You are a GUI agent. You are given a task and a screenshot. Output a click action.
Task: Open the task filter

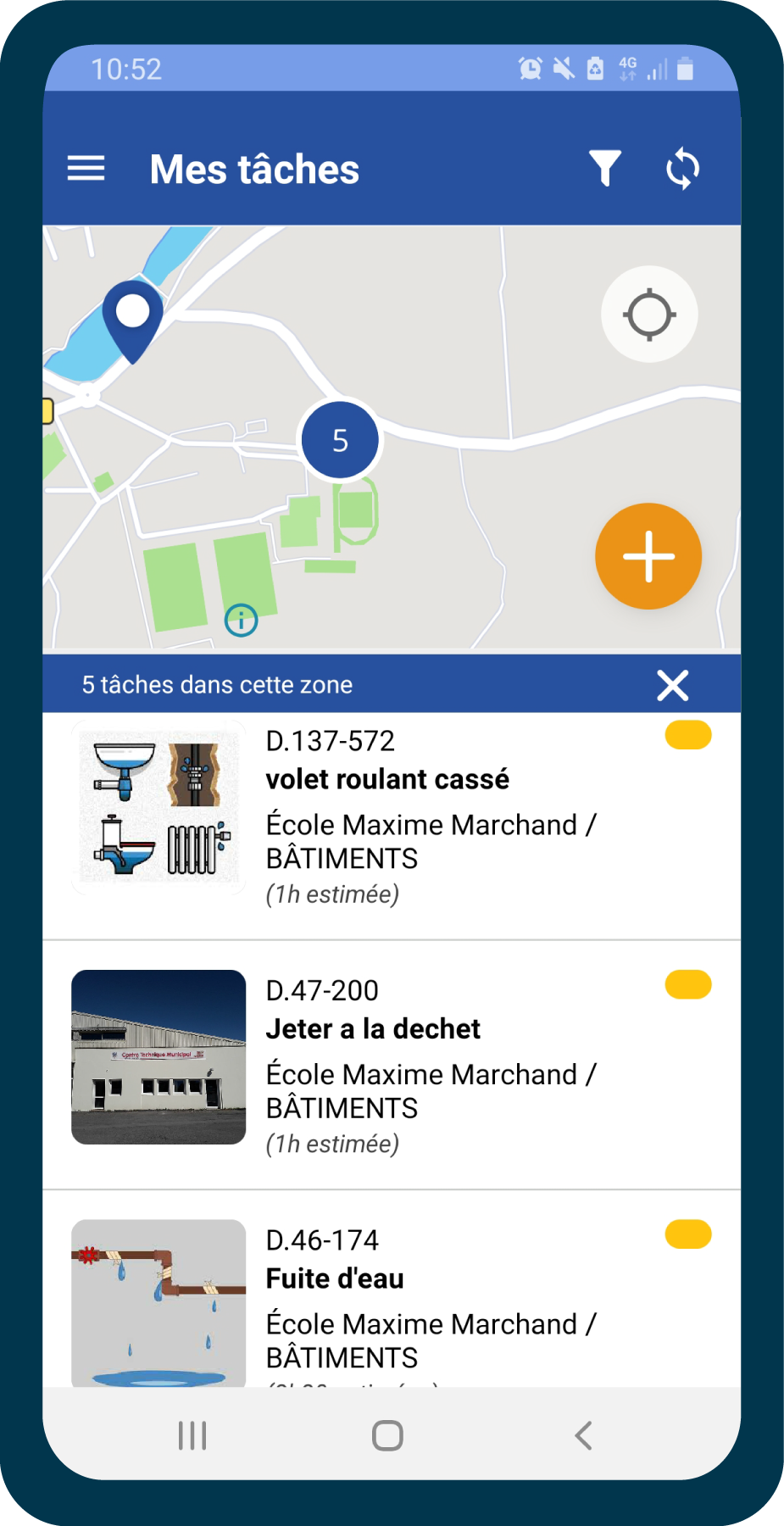pyautogui.click(x=605, y=168)
